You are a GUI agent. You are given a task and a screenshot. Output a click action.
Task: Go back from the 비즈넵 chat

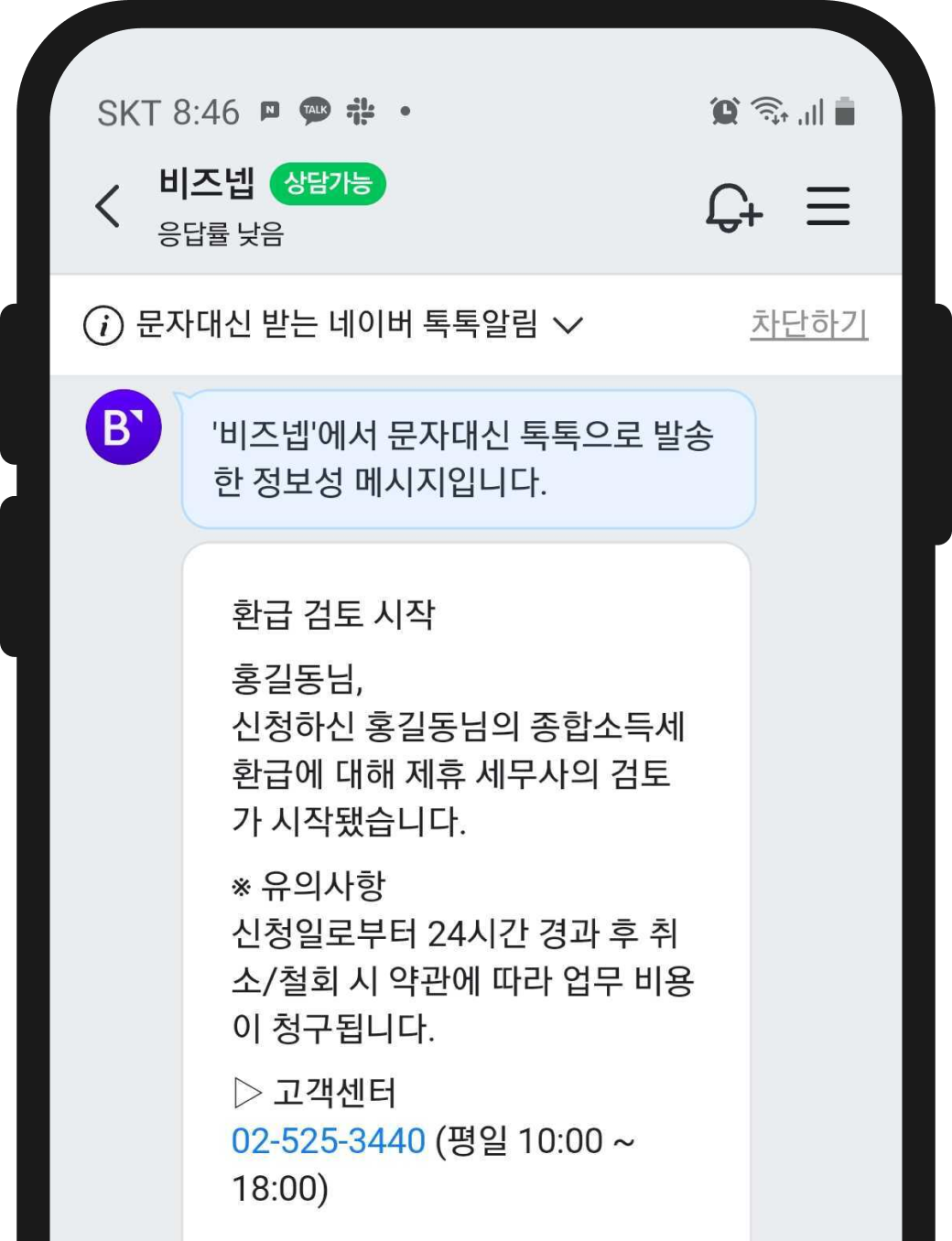108,206
